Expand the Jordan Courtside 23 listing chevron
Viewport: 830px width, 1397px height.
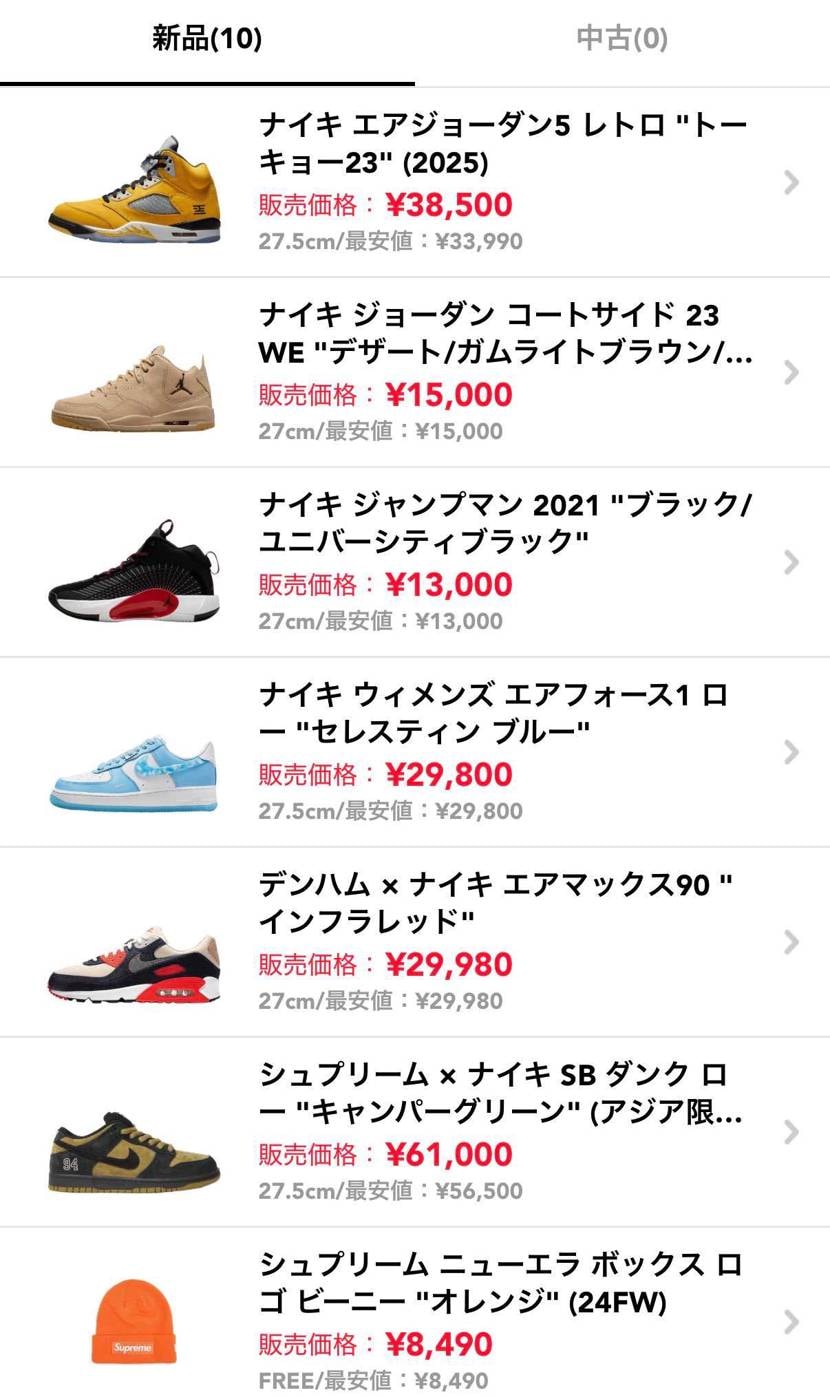pos(791,372)
